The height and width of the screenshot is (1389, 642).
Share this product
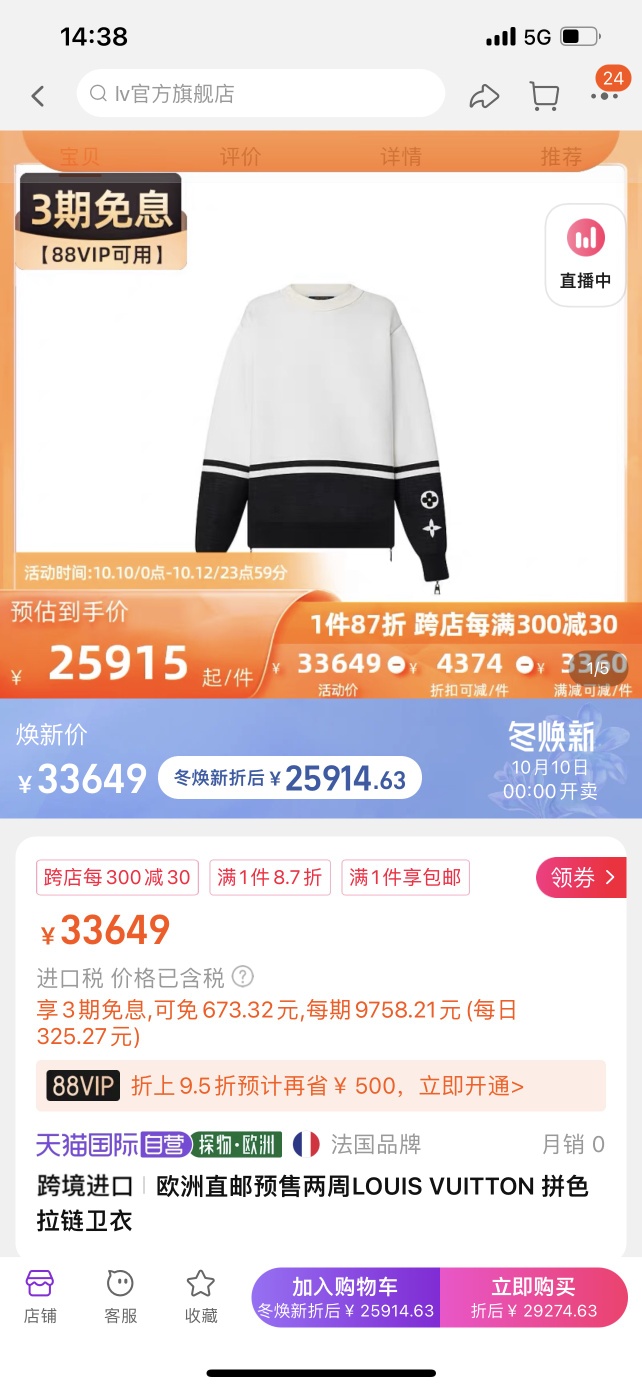(484, 96)
